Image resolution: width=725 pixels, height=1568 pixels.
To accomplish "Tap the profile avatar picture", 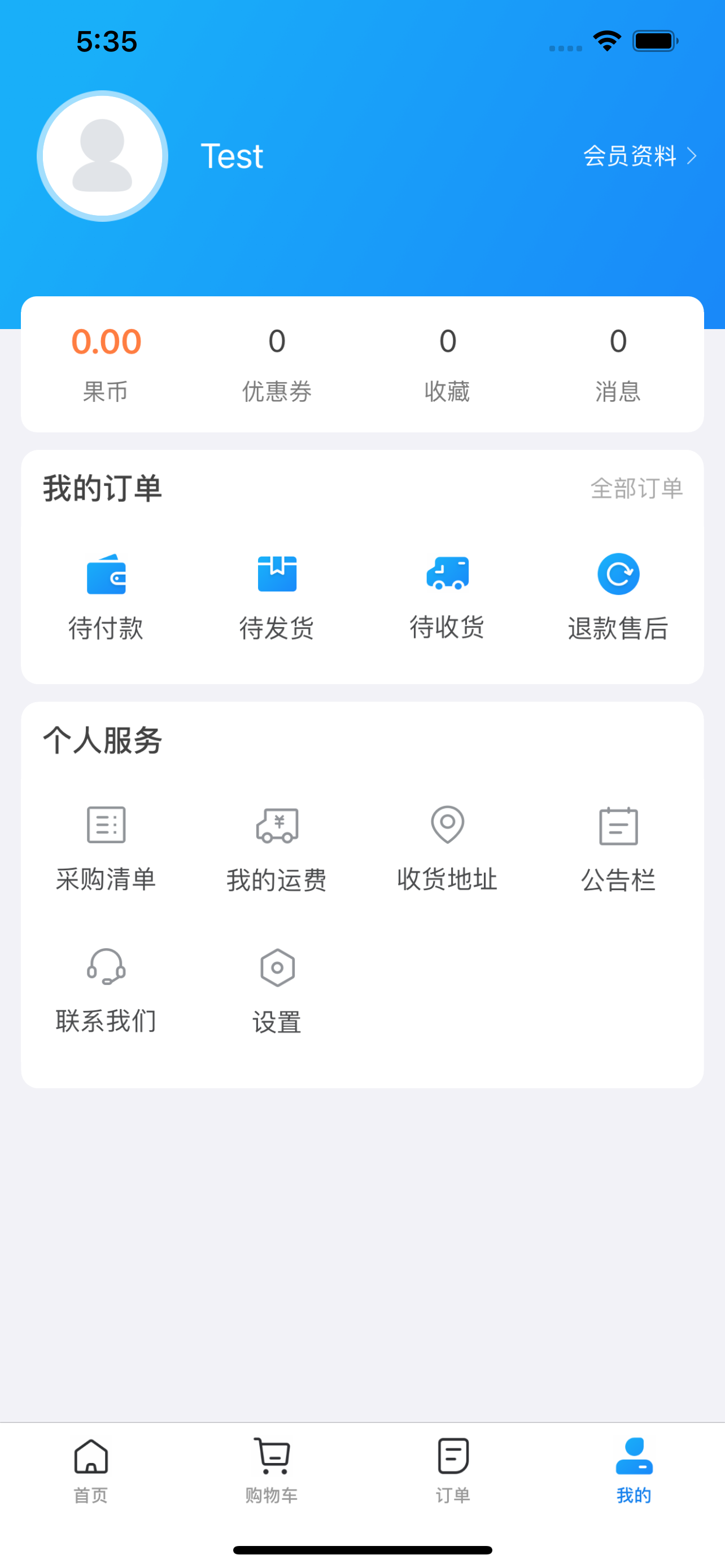I will (102, 156).
